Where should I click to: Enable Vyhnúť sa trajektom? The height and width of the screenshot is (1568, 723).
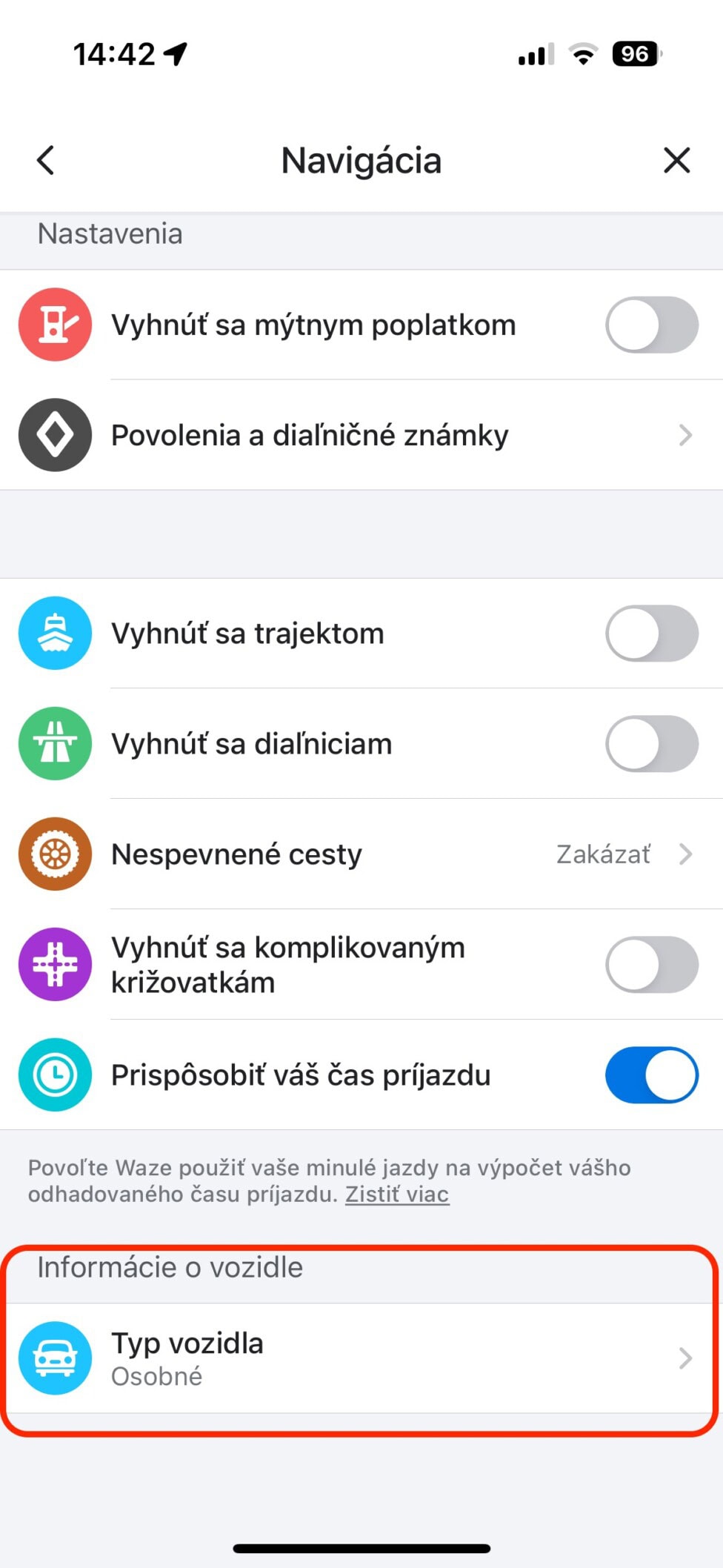click(651, 634)
